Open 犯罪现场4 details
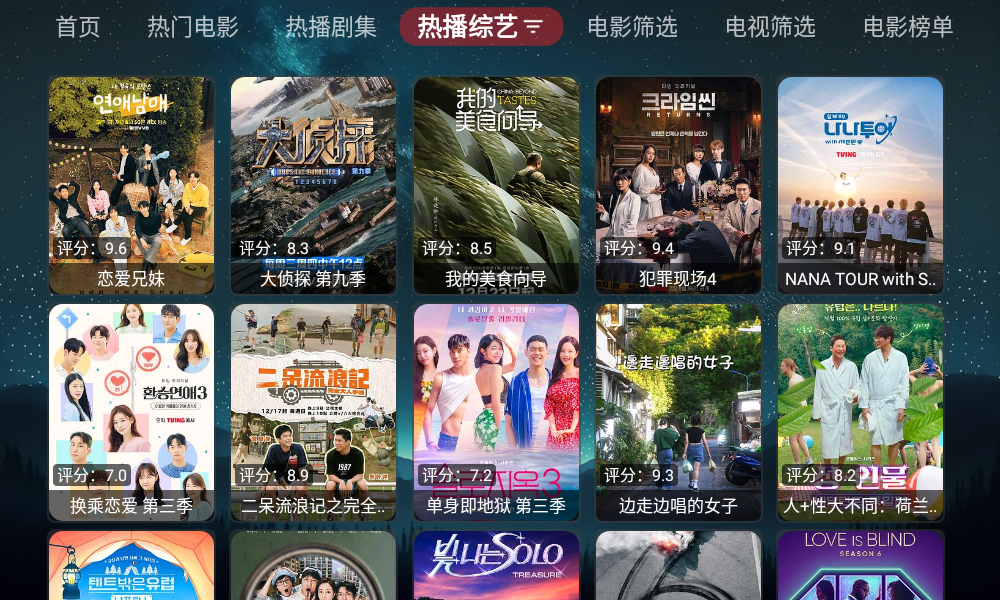This screenshot has width=1000, height=600. (678, 185)
